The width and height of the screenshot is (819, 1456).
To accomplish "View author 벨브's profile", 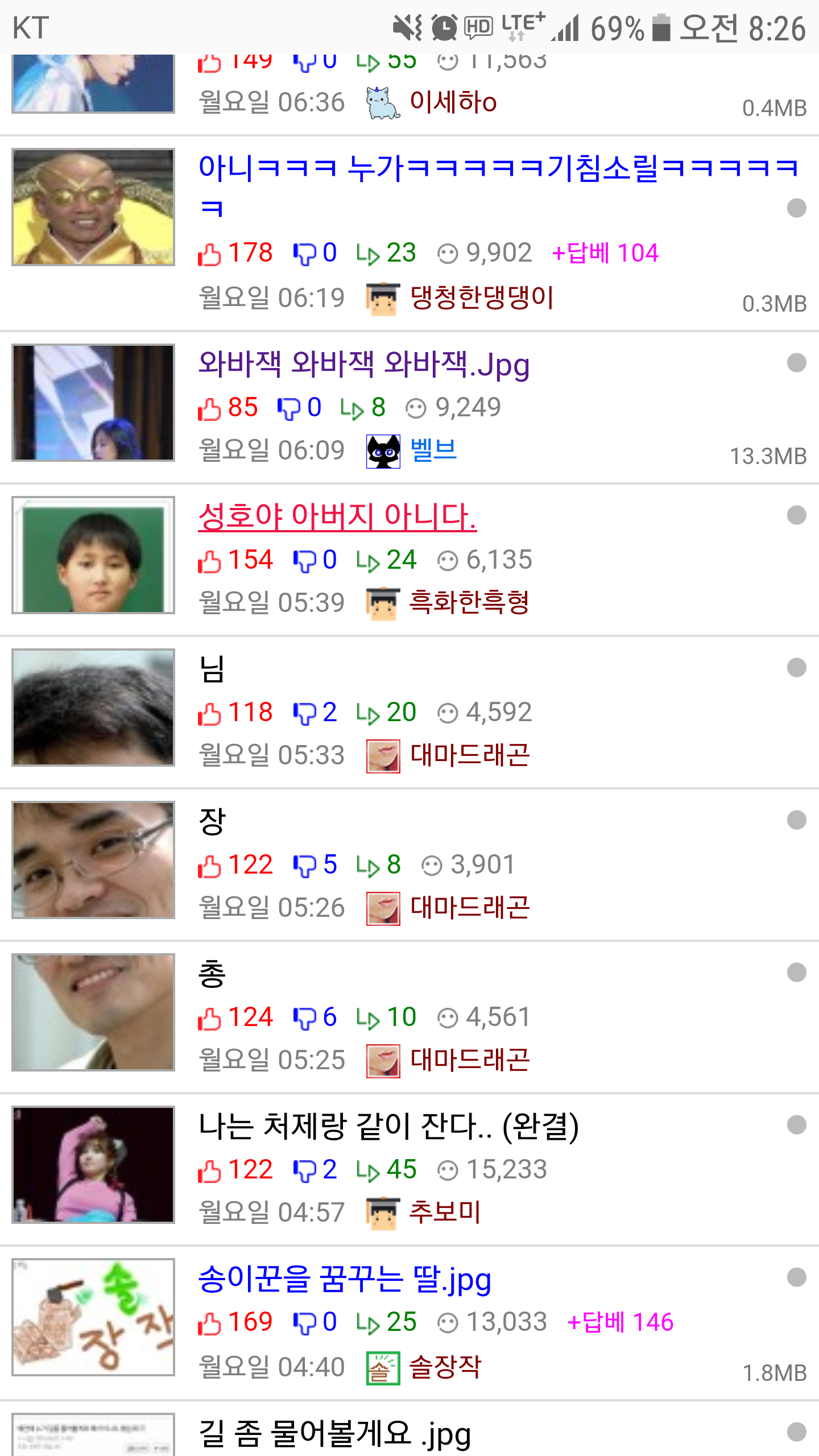I will pos(433,450).
